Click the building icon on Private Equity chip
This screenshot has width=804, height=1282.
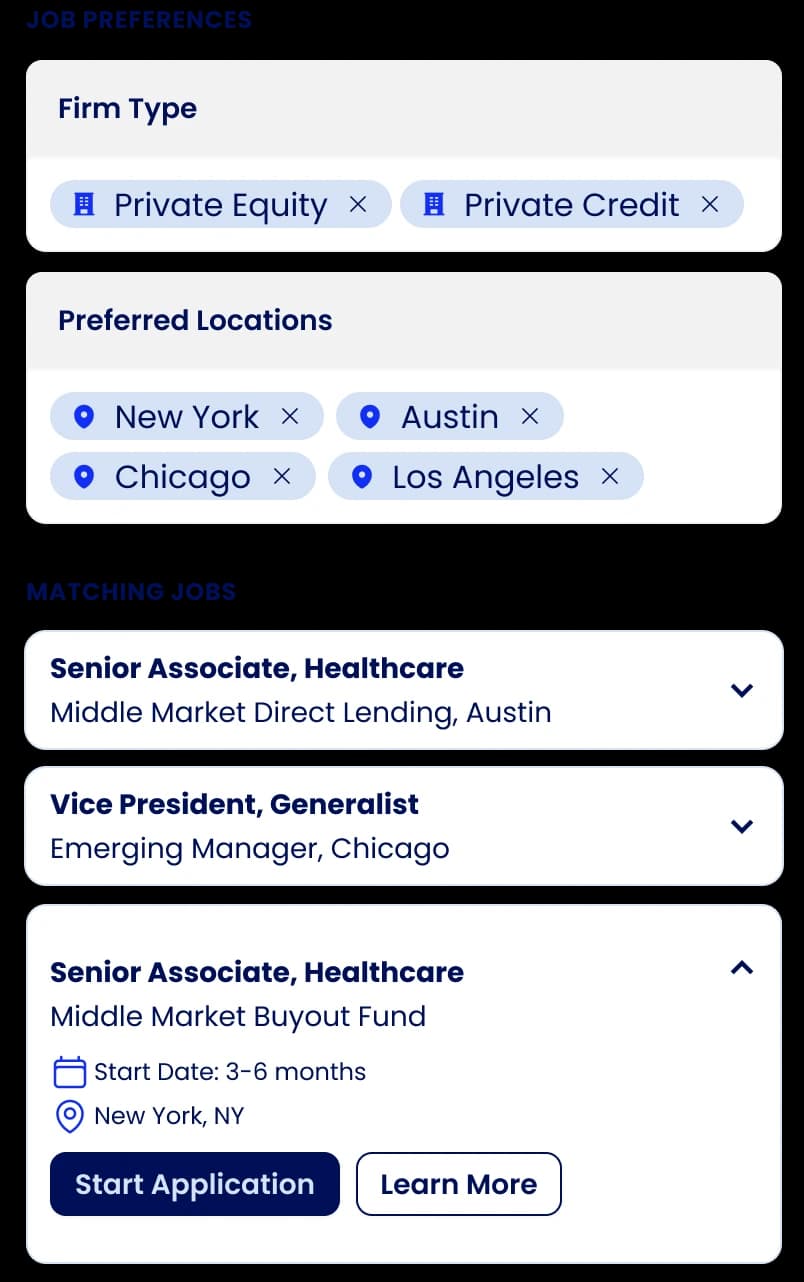84,204
